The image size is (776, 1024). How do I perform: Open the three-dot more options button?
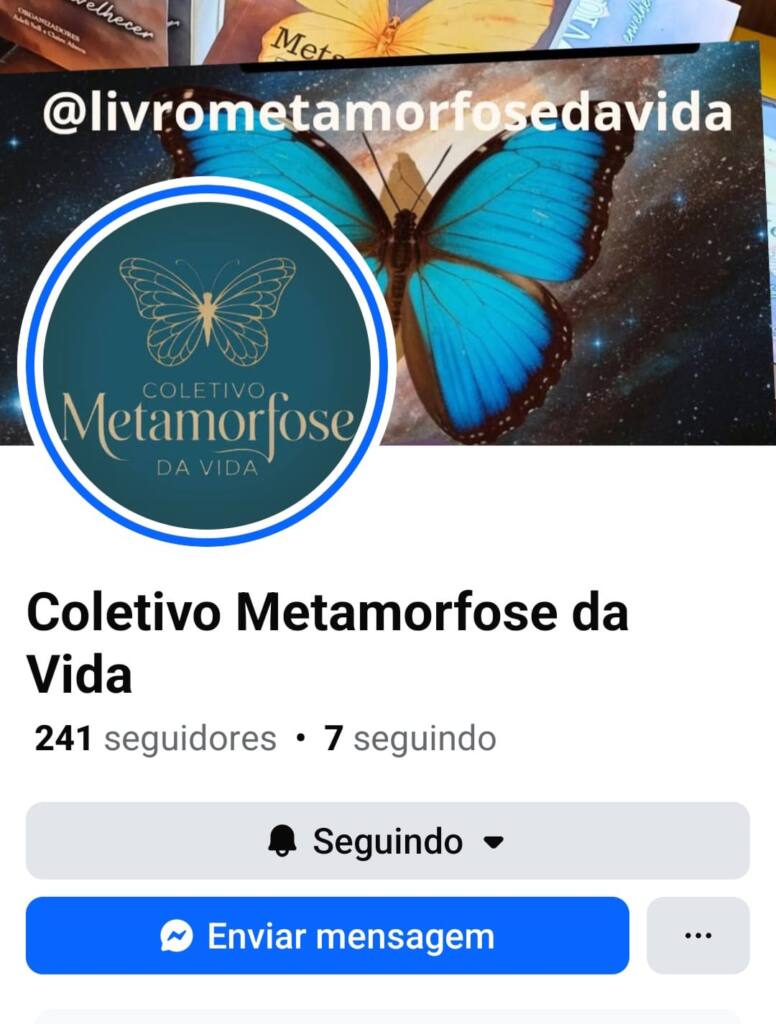[697, 936]
